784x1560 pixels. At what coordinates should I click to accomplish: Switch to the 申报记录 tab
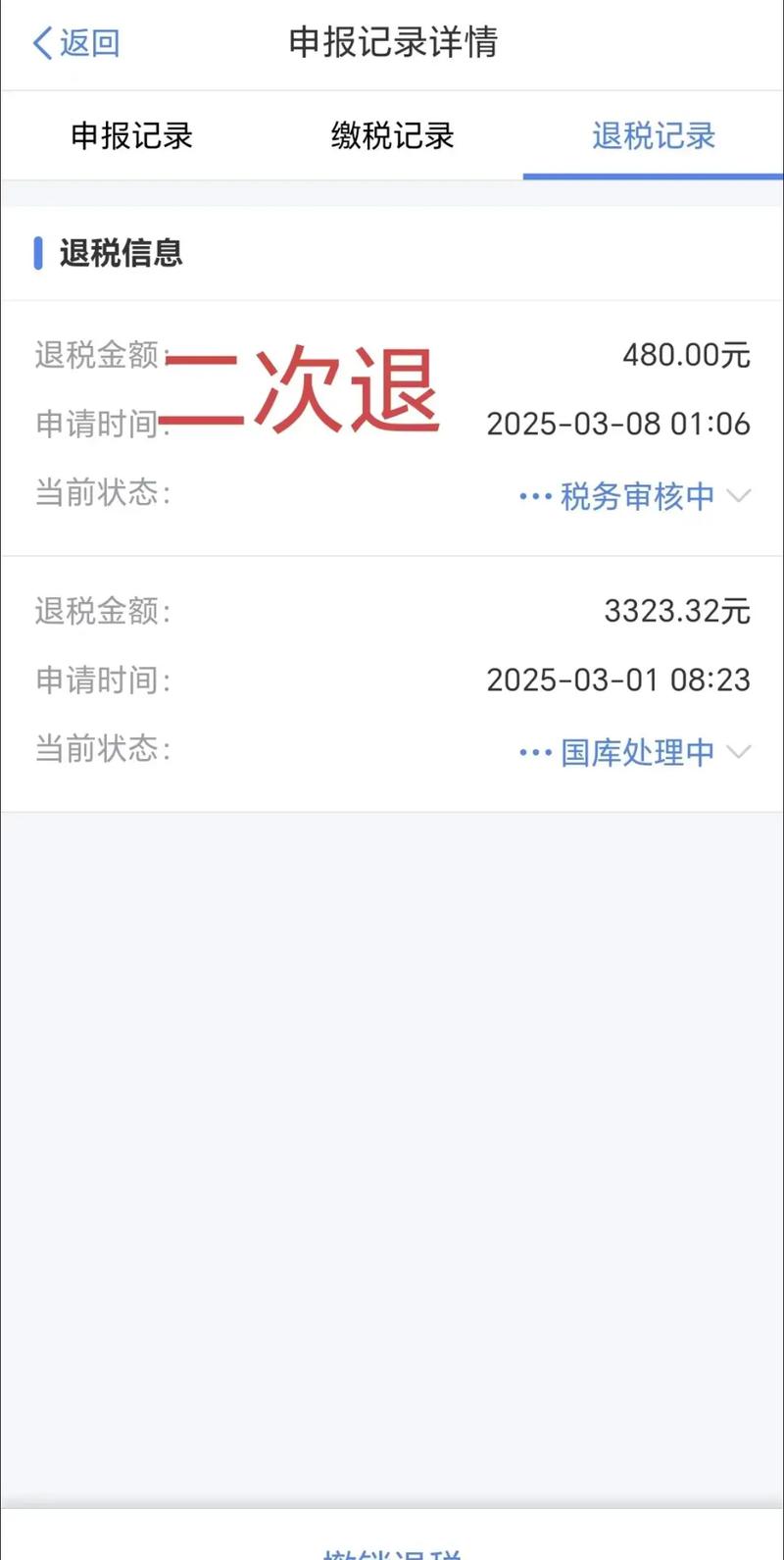[x=131, y=136]
